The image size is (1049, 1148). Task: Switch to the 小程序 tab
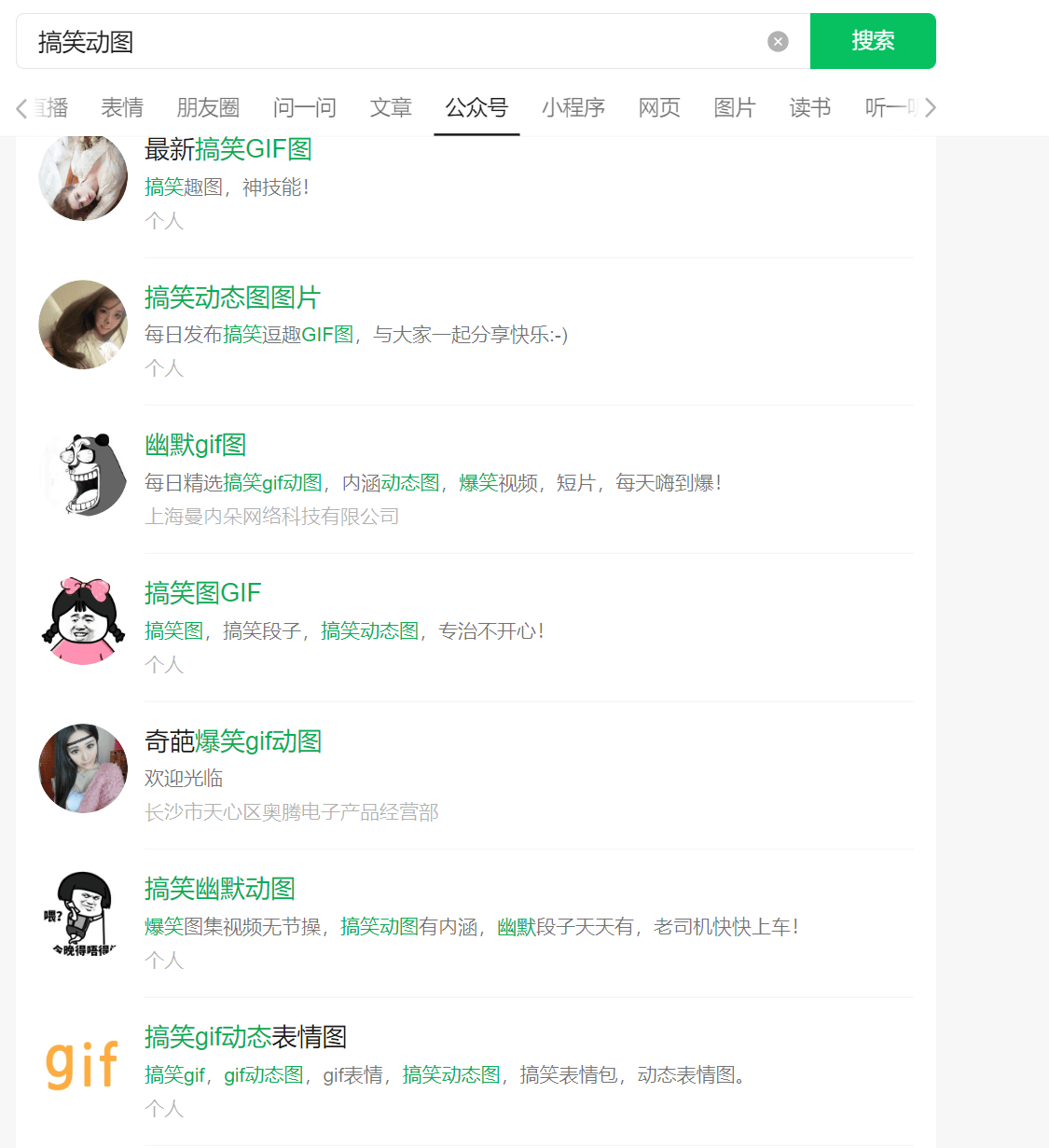[x=573, y=108]
